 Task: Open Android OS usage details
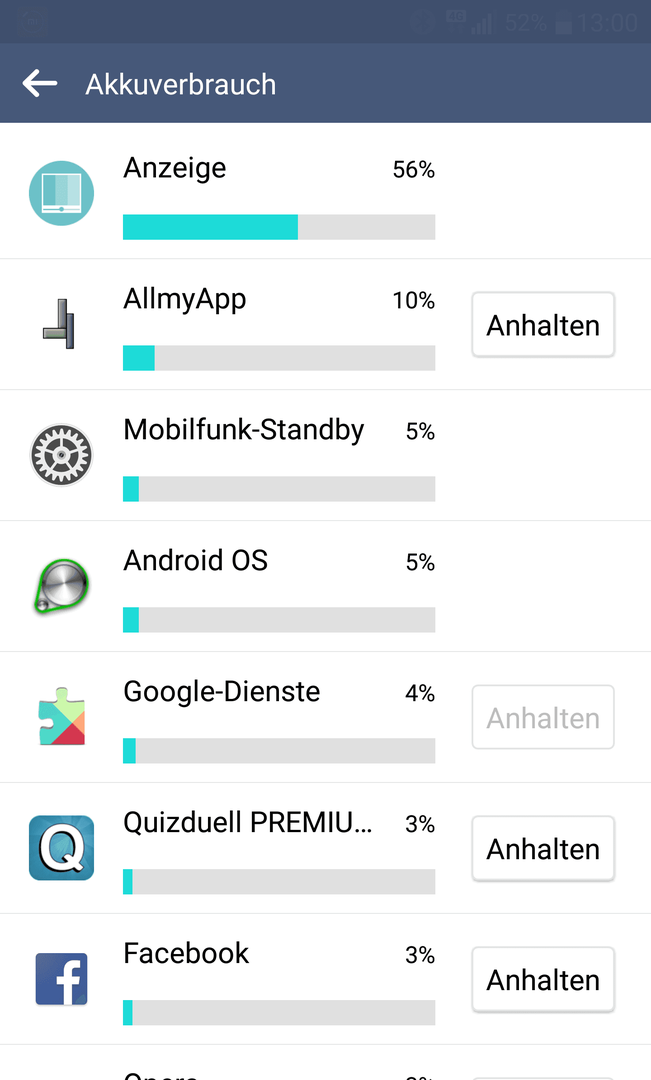click(325, 586)
